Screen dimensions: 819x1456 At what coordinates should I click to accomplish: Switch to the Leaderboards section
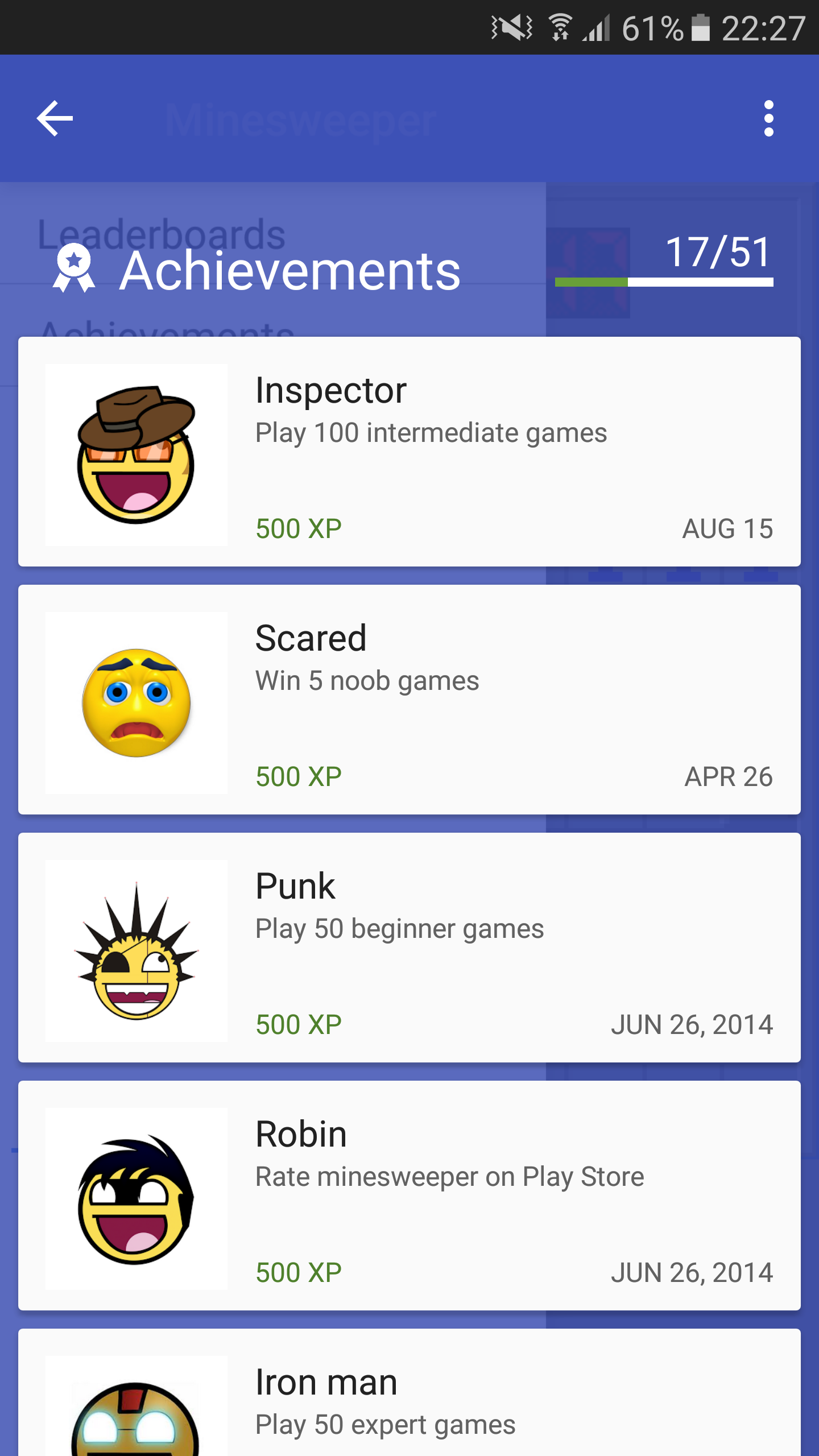(x=161, y=230)
